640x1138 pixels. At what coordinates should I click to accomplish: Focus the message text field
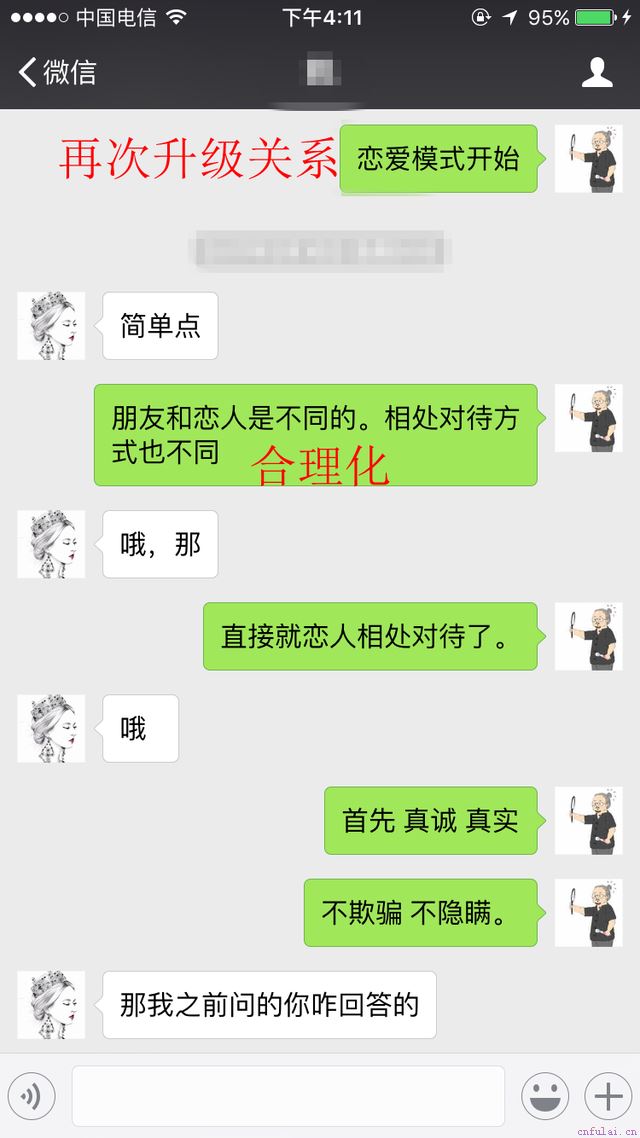point(288,1097)
